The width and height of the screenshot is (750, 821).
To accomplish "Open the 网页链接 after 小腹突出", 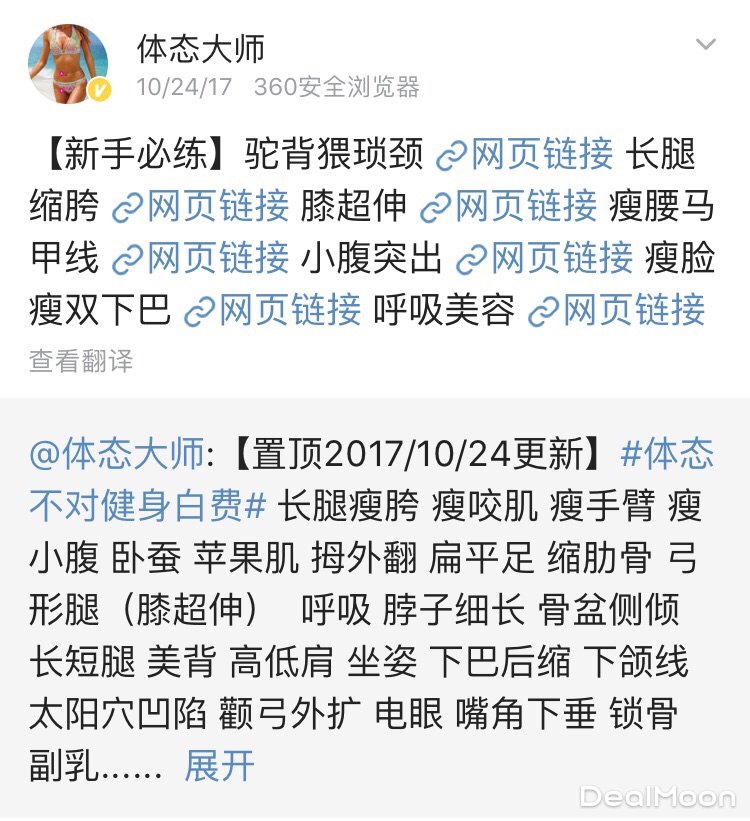I will [x=544, y=258].
